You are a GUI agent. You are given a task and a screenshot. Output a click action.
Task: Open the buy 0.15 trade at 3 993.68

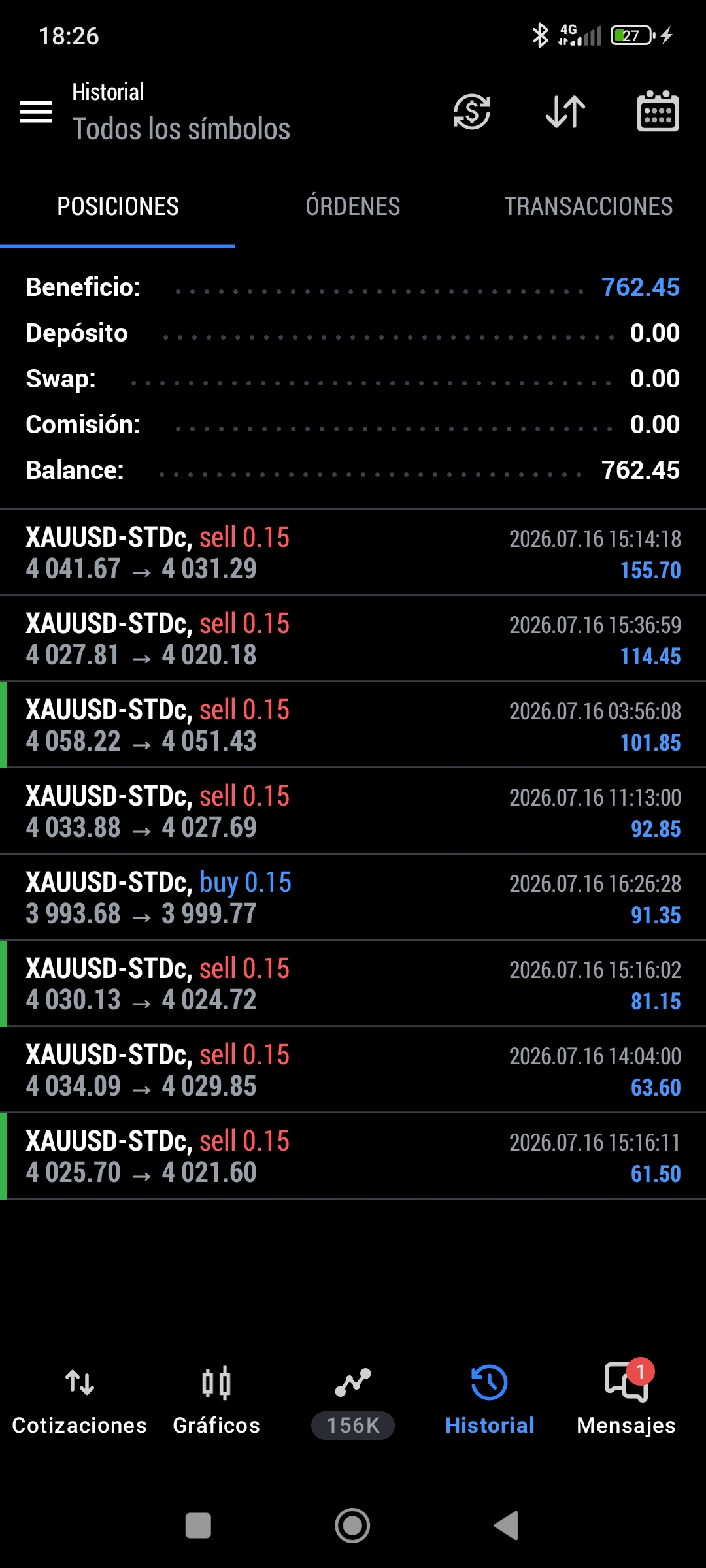353,898
